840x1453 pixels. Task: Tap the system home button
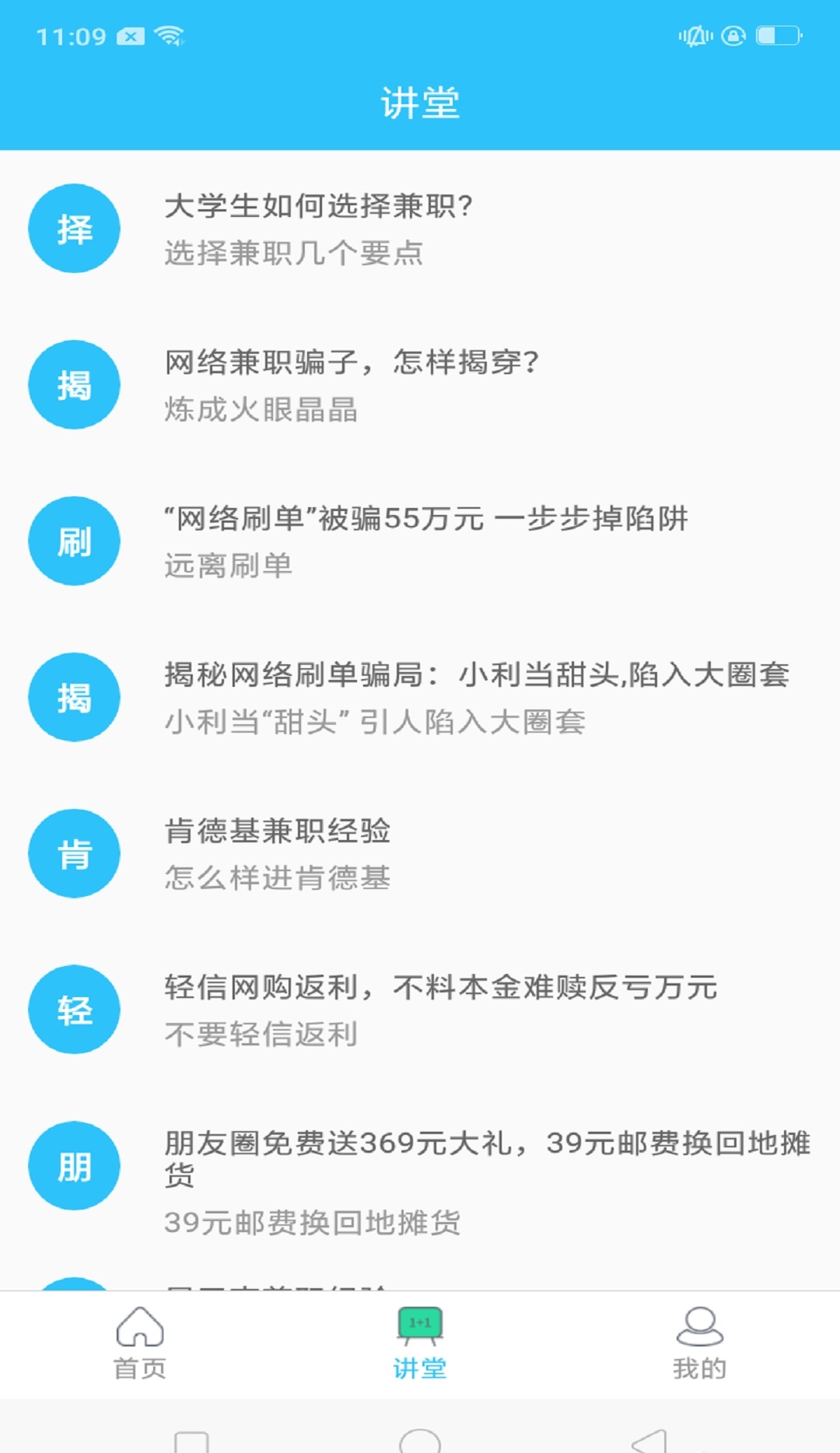tap(420, 1441)
